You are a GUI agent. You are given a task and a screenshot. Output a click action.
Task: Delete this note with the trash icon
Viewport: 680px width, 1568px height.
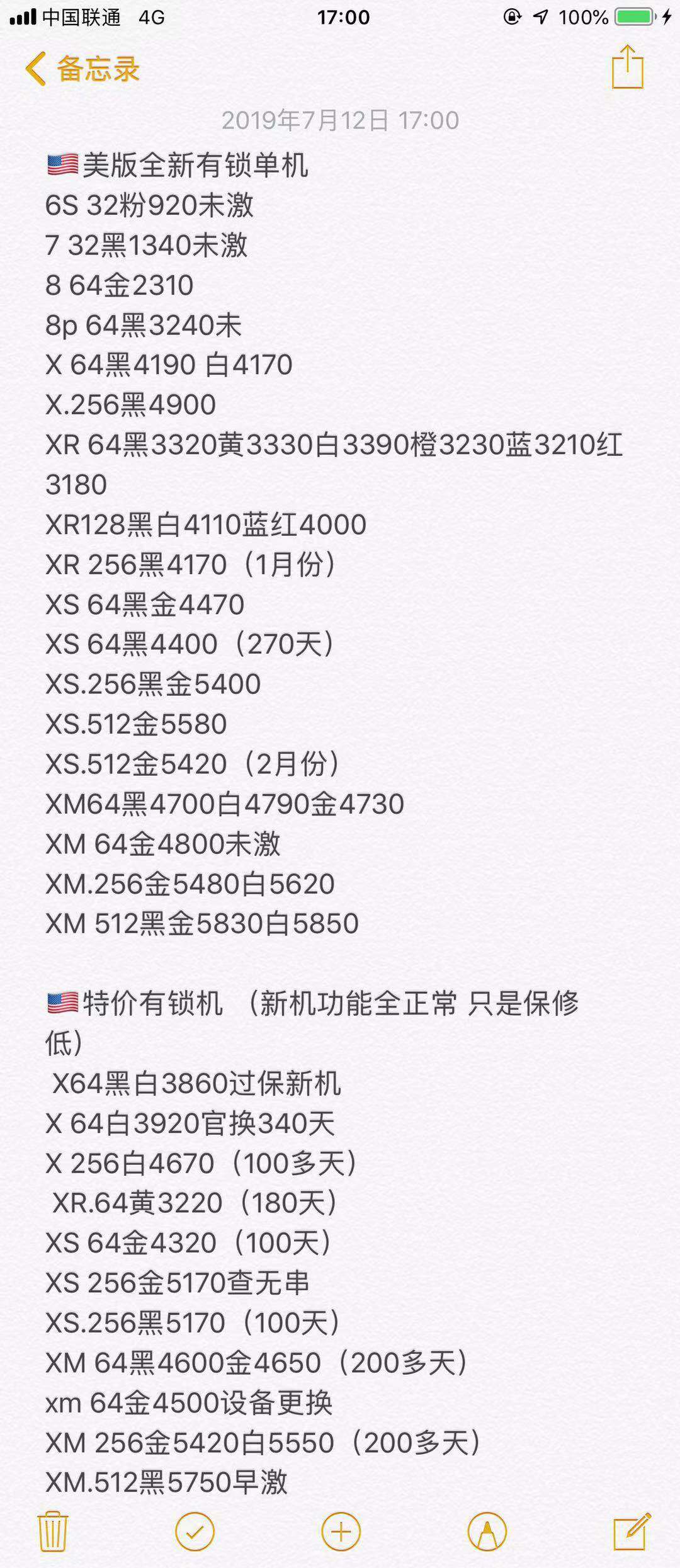53,1531
